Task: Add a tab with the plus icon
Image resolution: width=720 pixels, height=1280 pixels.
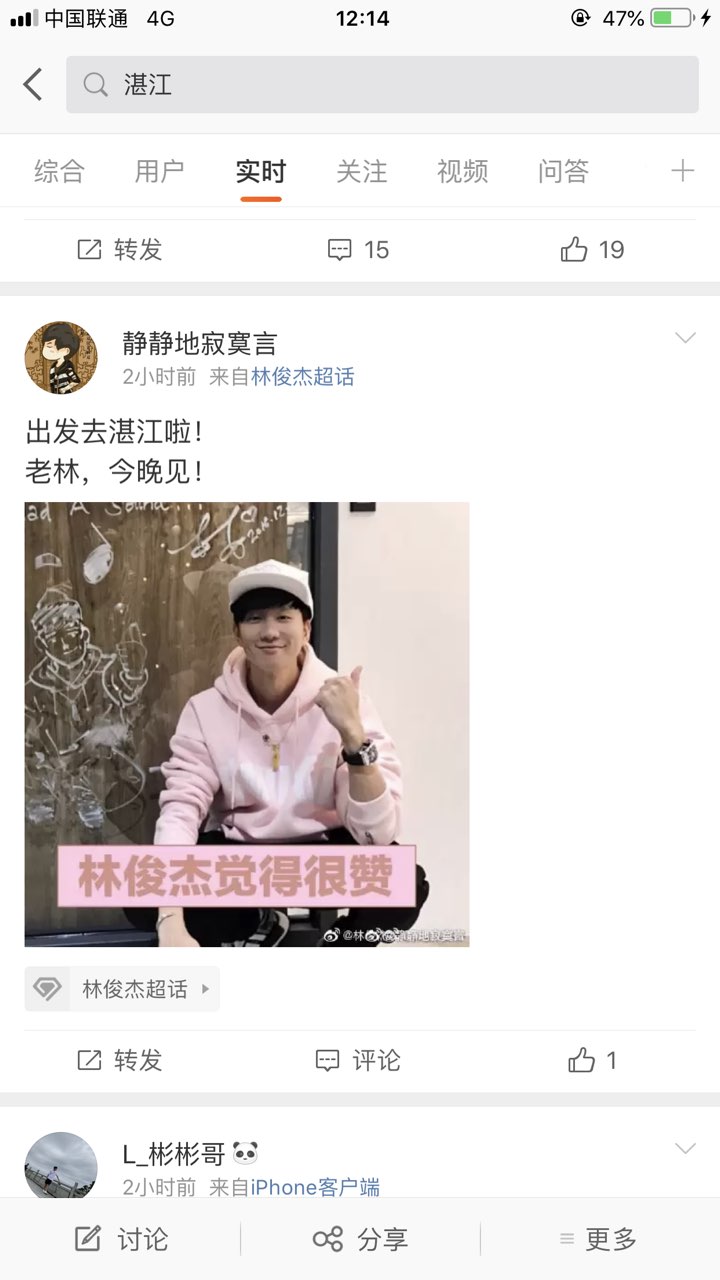Action: 682,171
